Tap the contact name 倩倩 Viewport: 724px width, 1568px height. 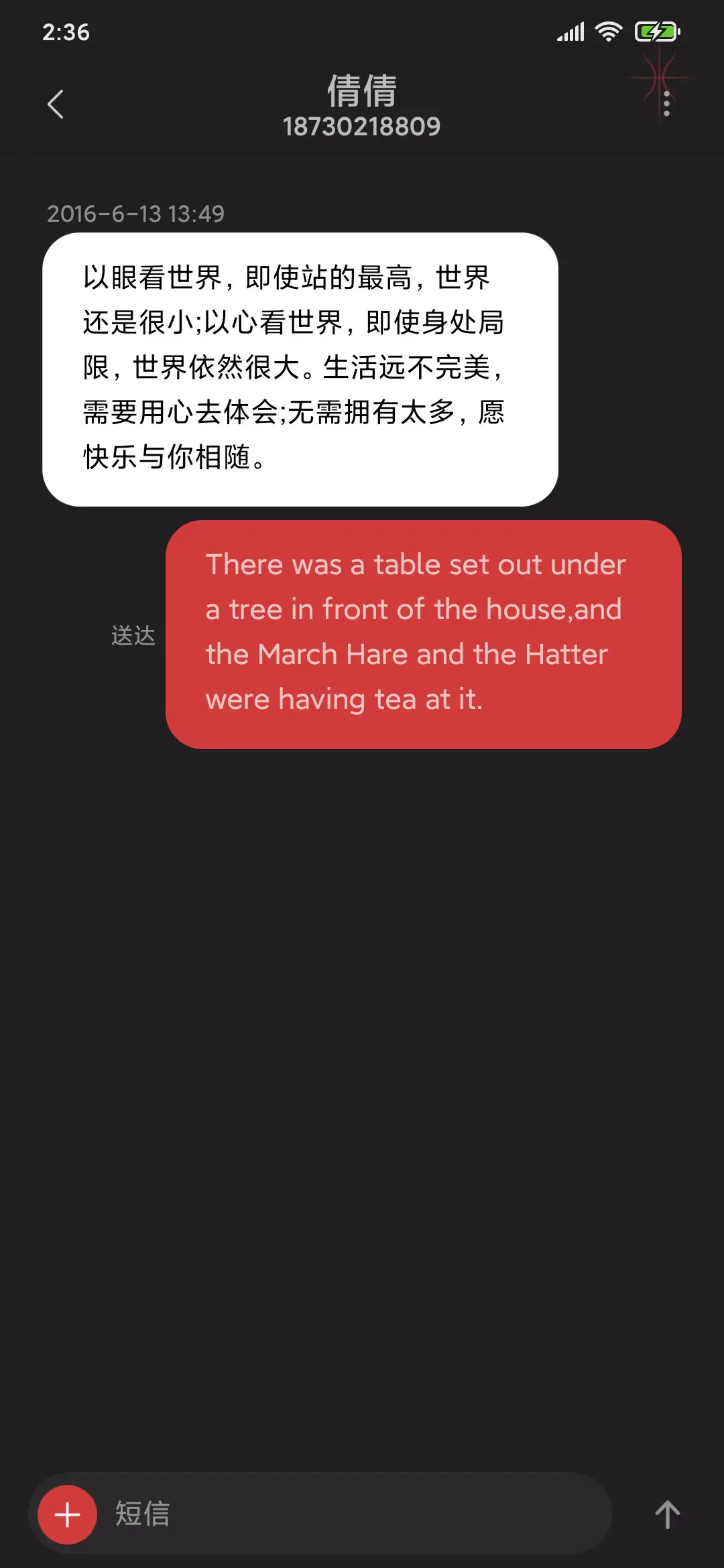[x=362, y=90]
